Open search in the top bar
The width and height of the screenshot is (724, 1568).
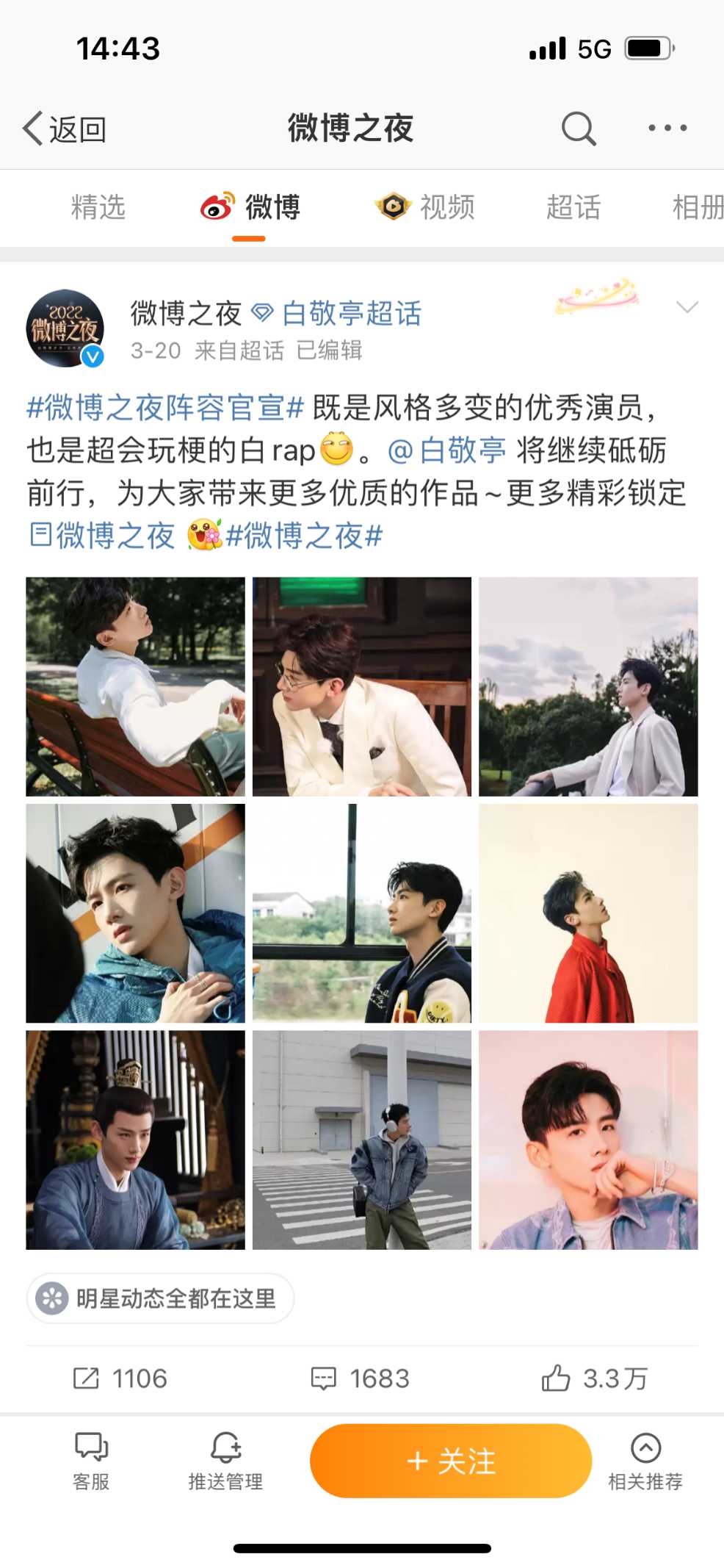578,129
